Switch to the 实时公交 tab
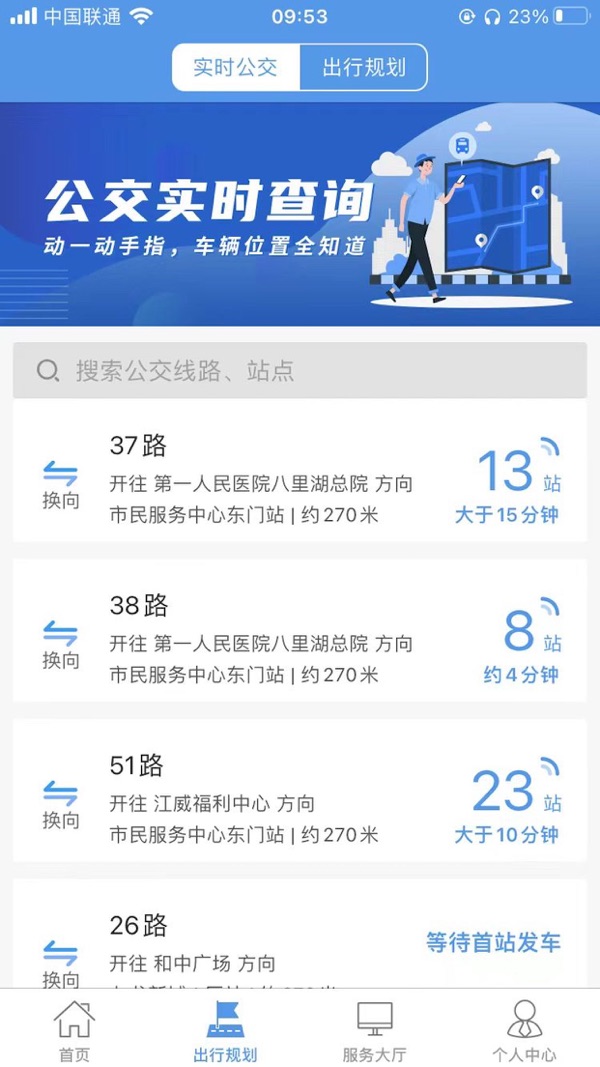 [x=235, y=68]
